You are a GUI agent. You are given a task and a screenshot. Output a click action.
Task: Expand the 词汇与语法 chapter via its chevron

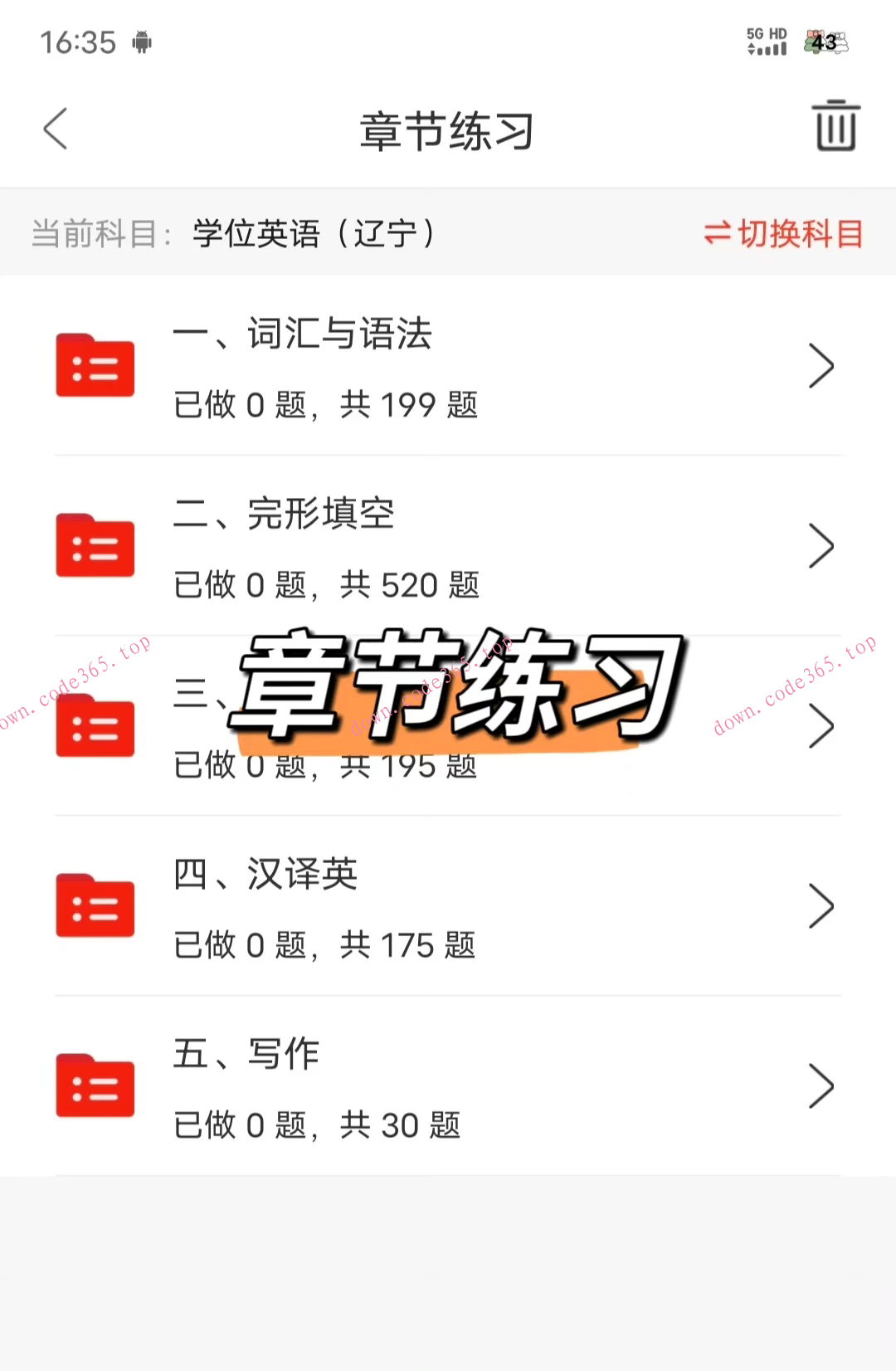pyautogui.click(x=821, y=365)
